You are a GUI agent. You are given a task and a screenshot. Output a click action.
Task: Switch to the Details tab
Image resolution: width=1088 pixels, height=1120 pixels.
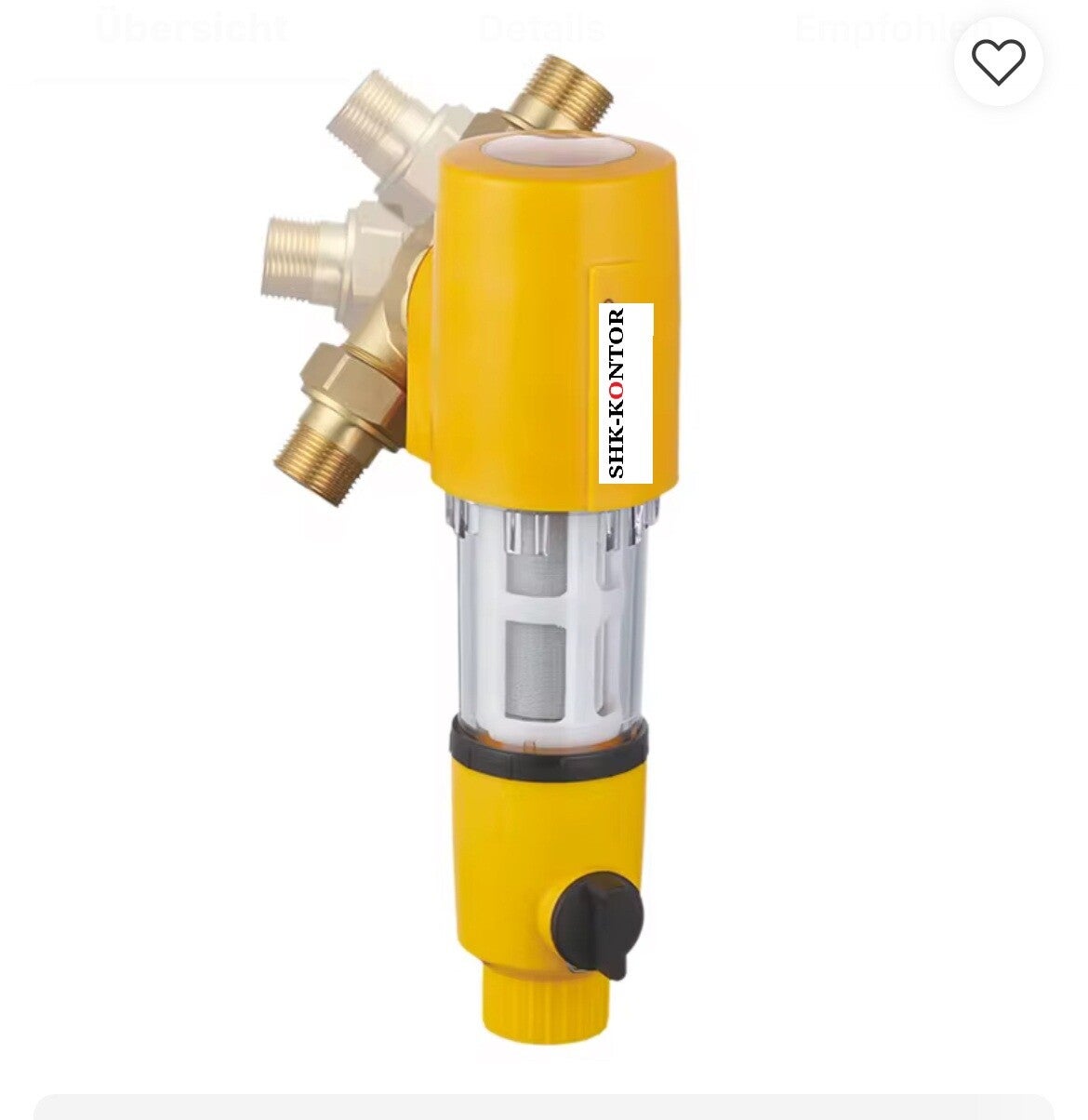click(x=541, y=29)
